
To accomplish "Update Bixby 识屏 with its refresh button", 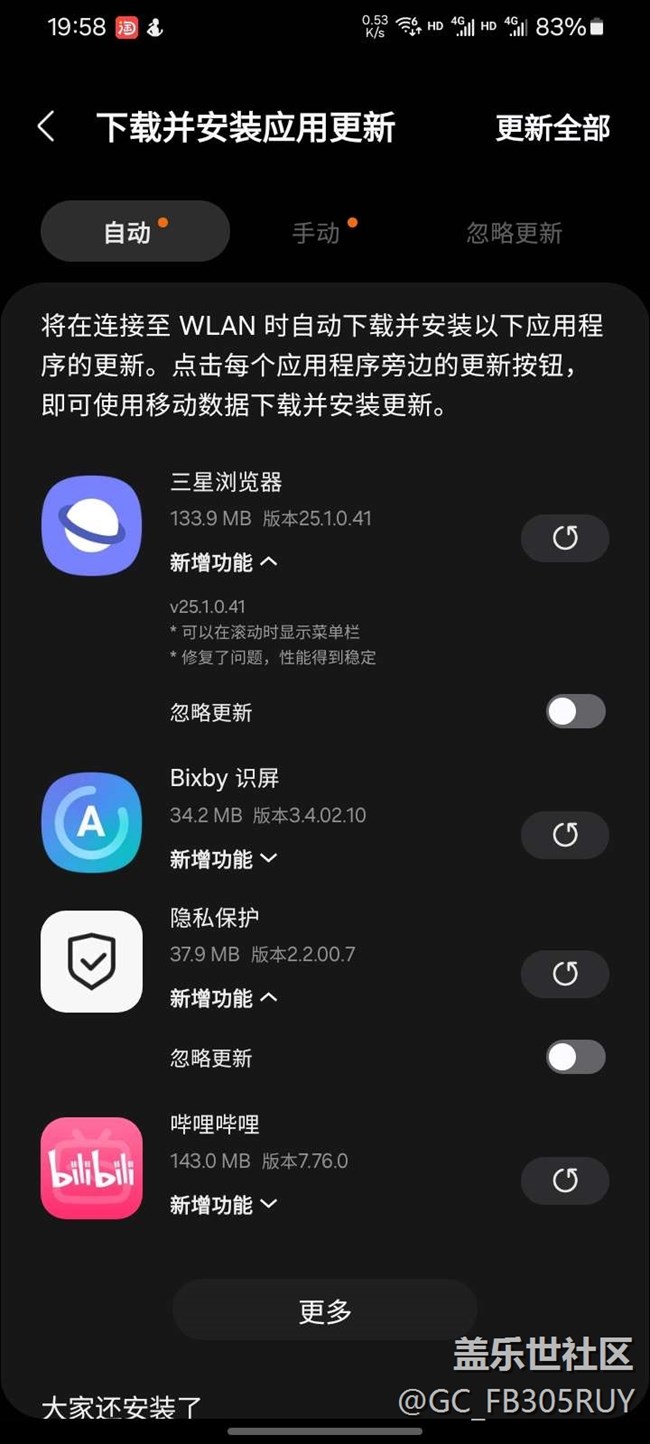I will 565,835.
